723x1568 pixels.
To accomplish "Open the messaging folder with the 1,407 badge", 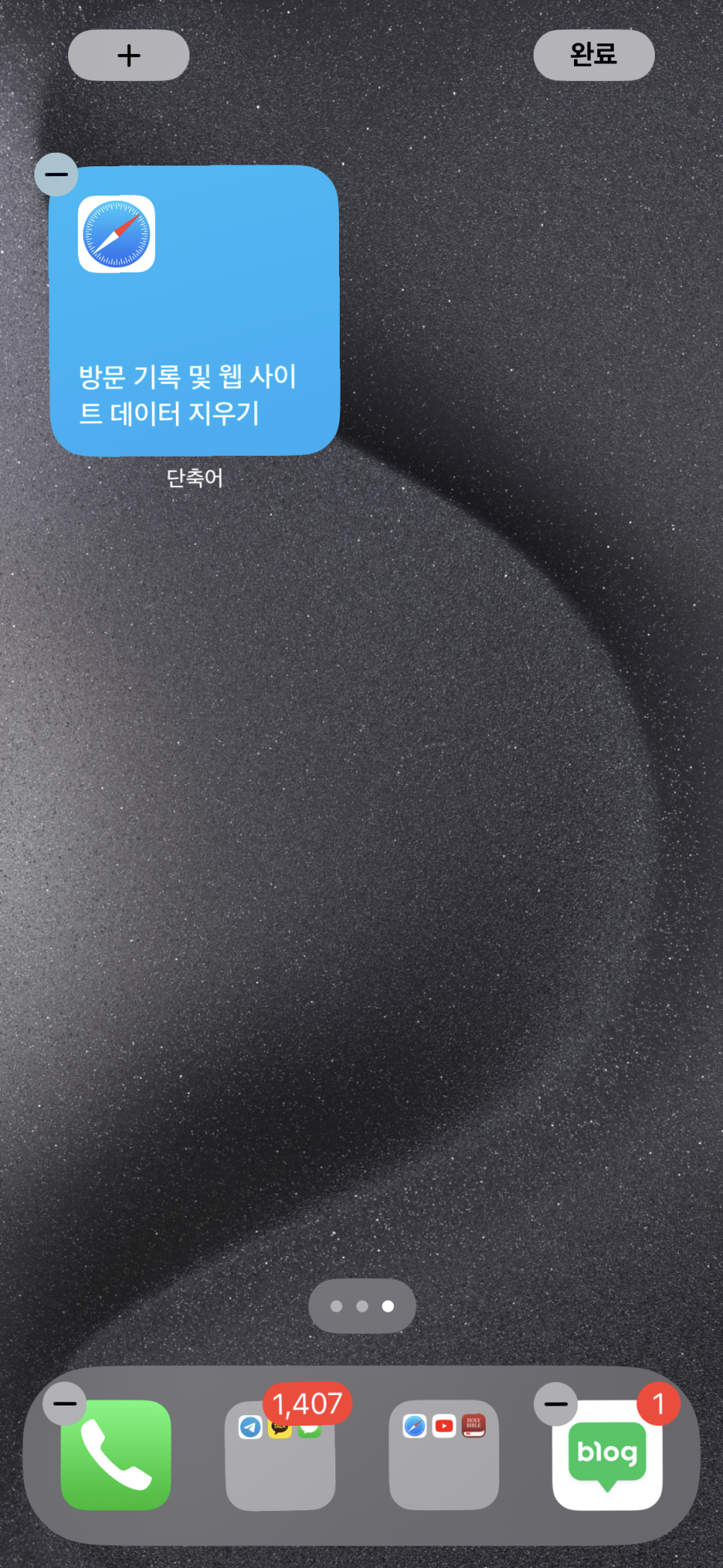I will click(281, 1455).
